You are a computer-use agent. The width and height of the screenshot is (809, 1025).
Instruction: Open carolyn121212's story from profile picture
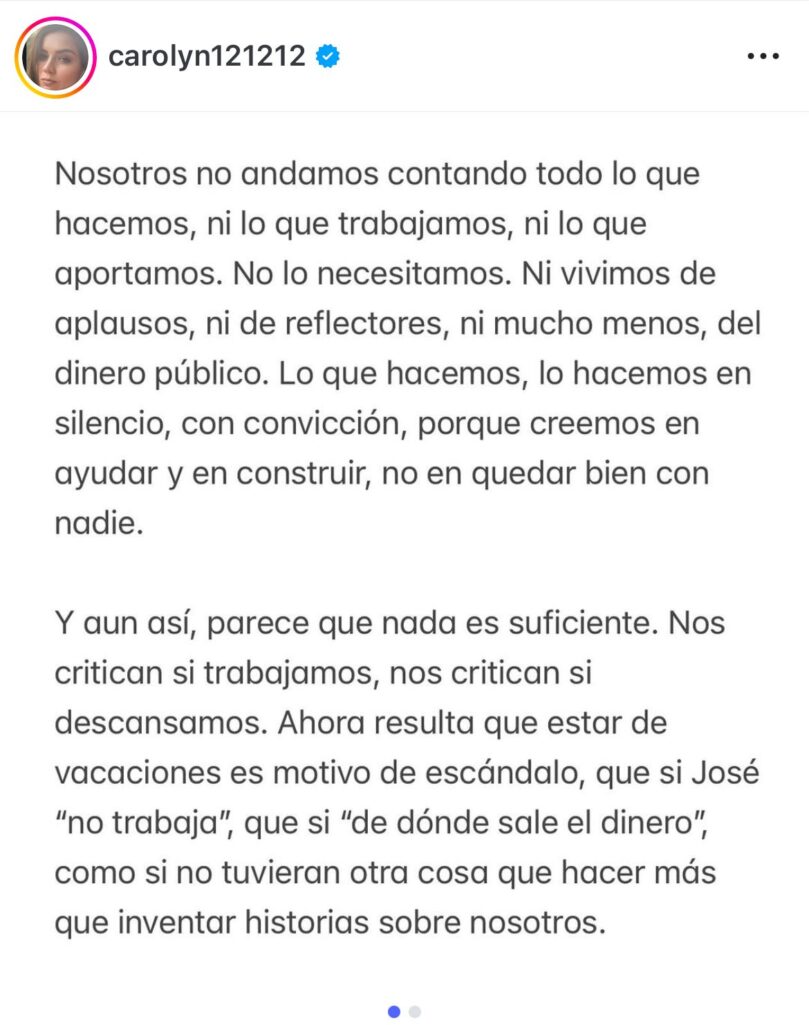click(x=54, y=57)
